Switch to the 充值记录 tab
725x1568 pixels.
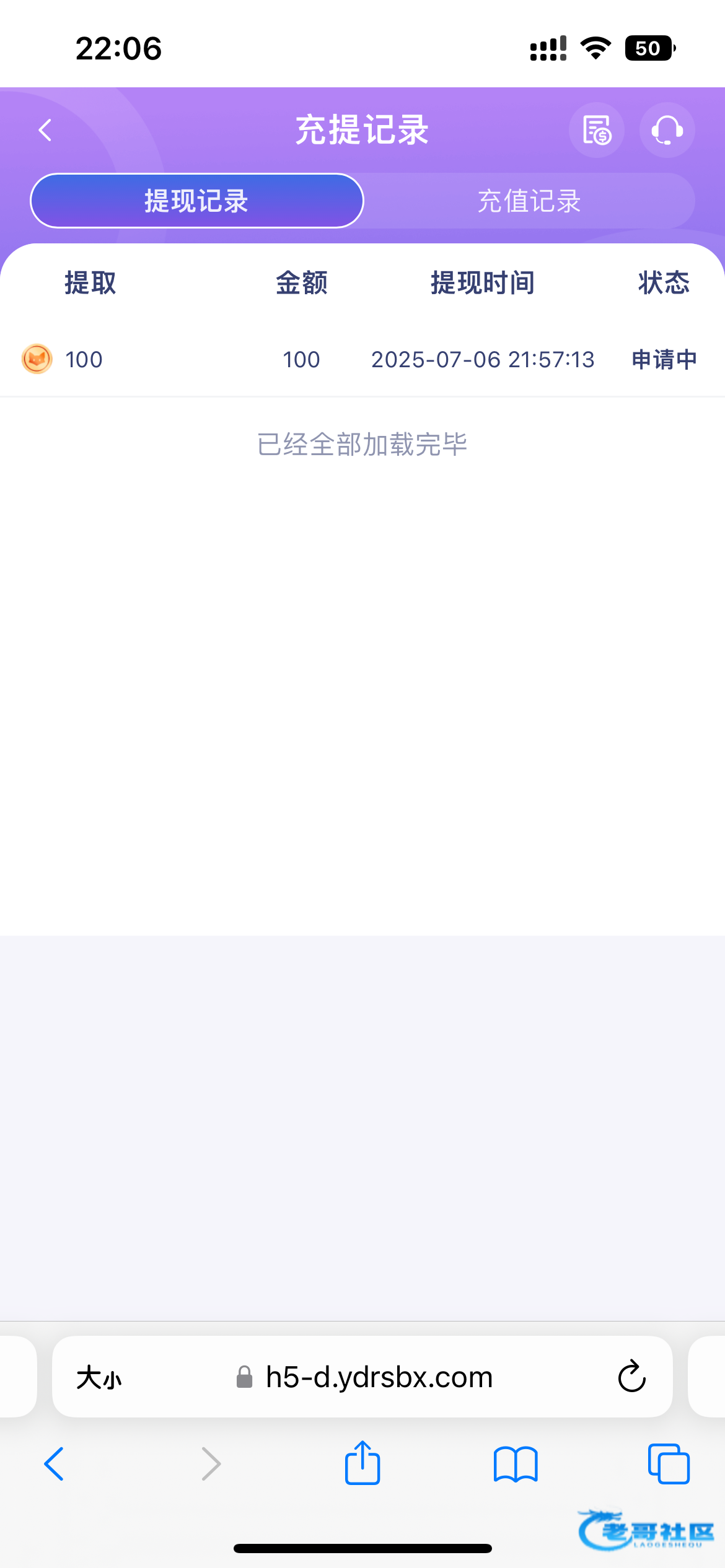[529, 201]
